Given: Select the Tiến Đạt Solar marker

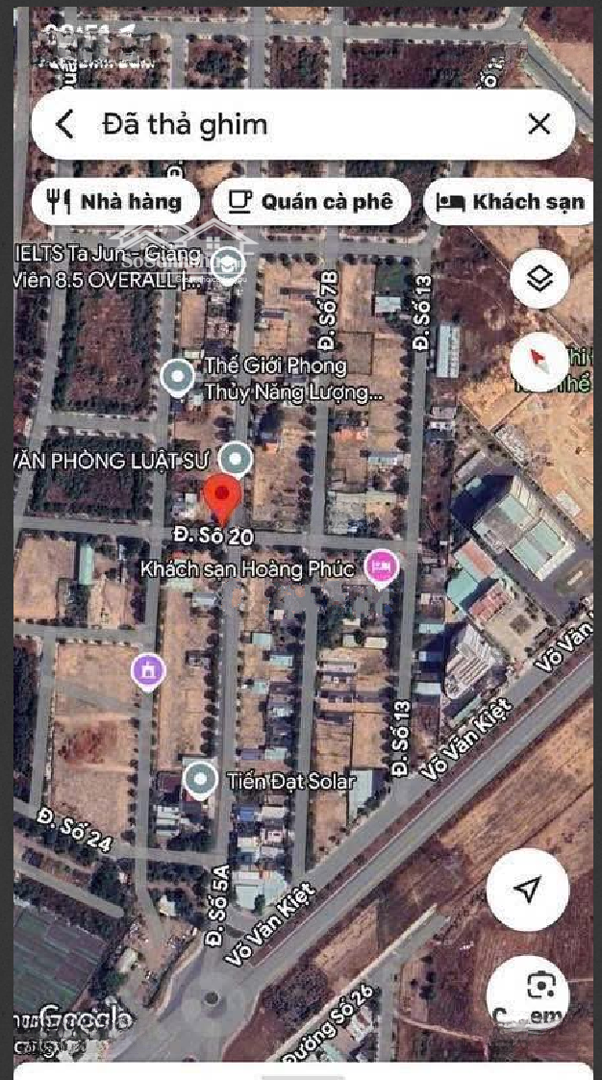Looking at the screenshot, I should pos(200,780).
